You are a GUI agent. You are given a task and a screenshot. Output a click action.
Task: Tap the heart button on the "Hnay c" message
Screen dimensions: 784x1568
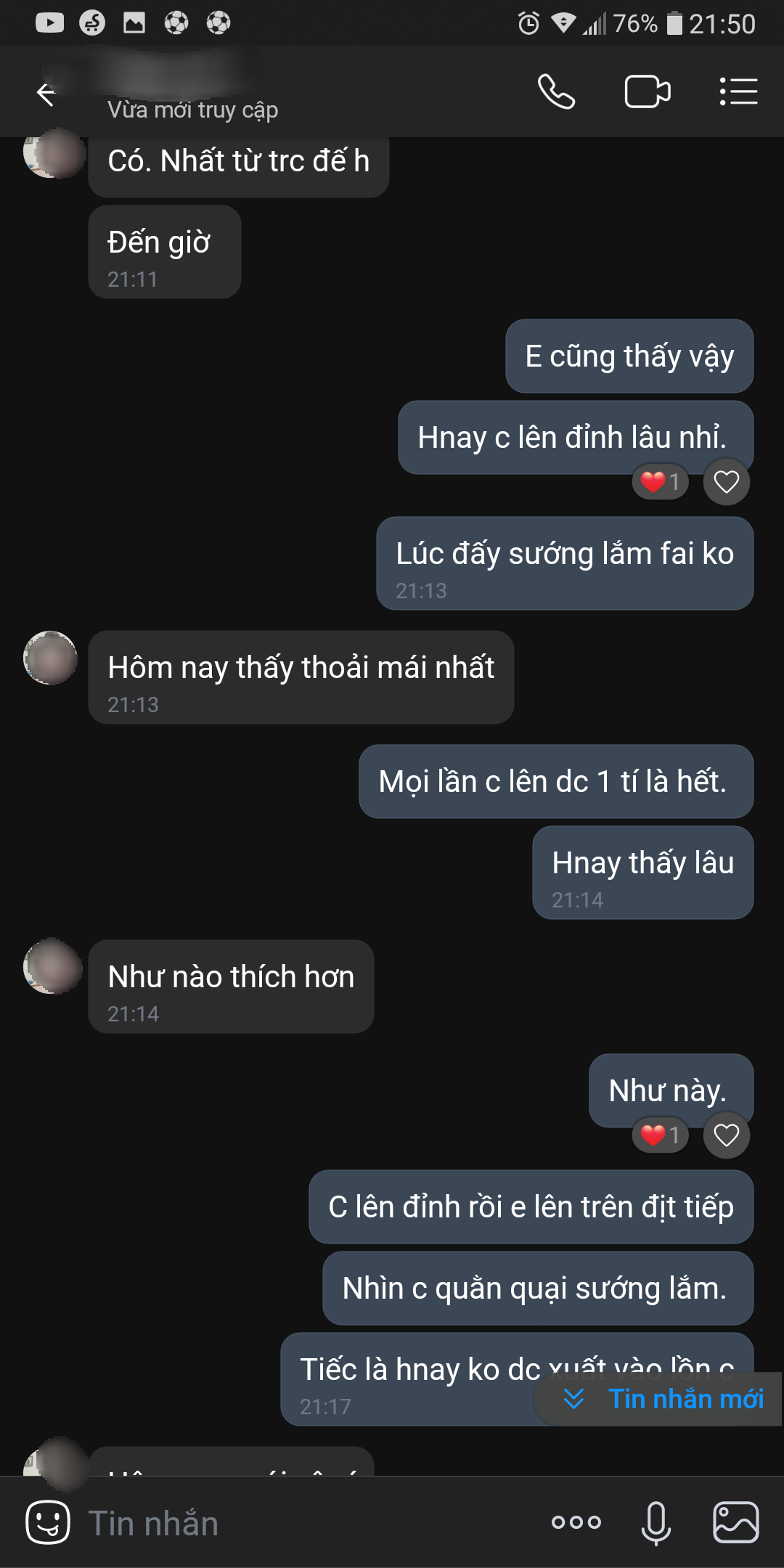(x=726, y=482)
